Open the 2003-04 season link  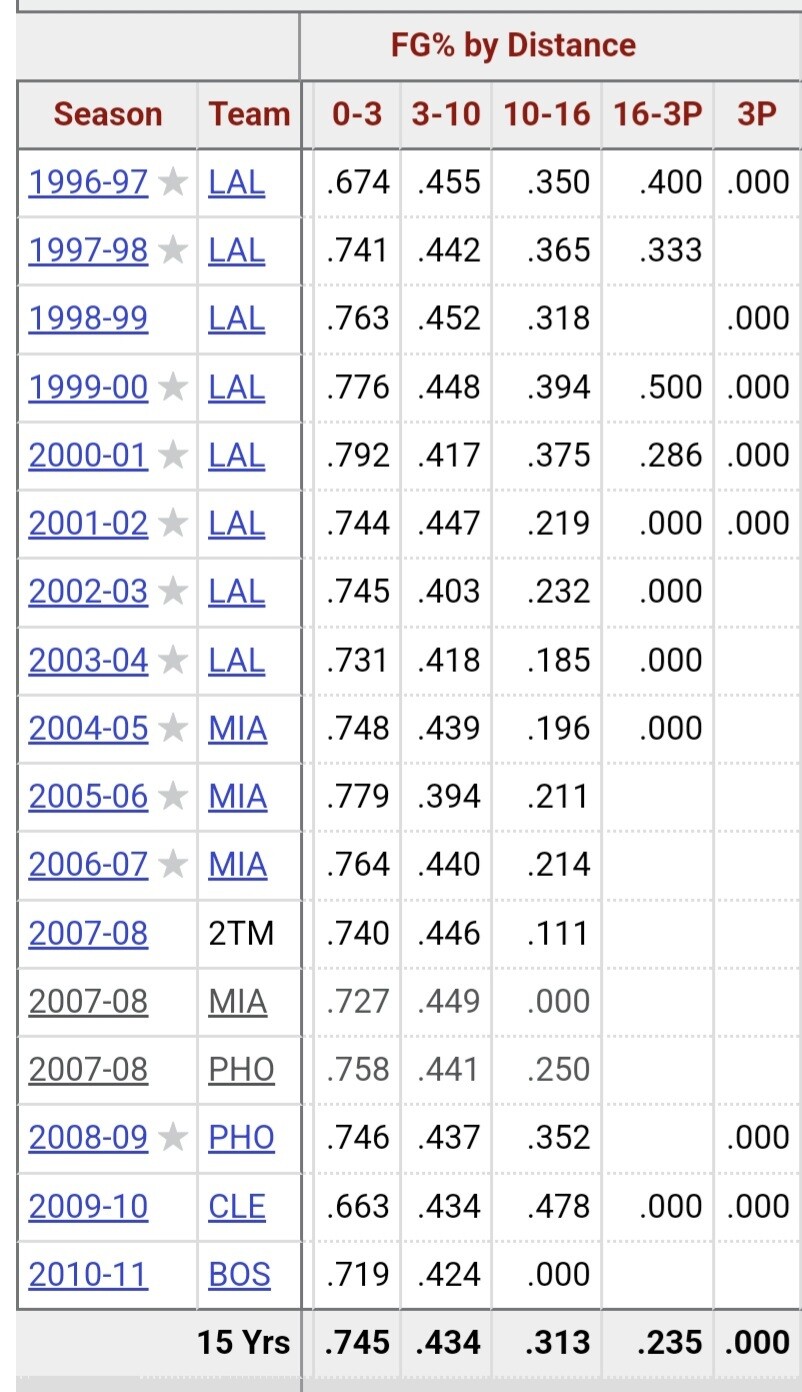coord(88,660)
